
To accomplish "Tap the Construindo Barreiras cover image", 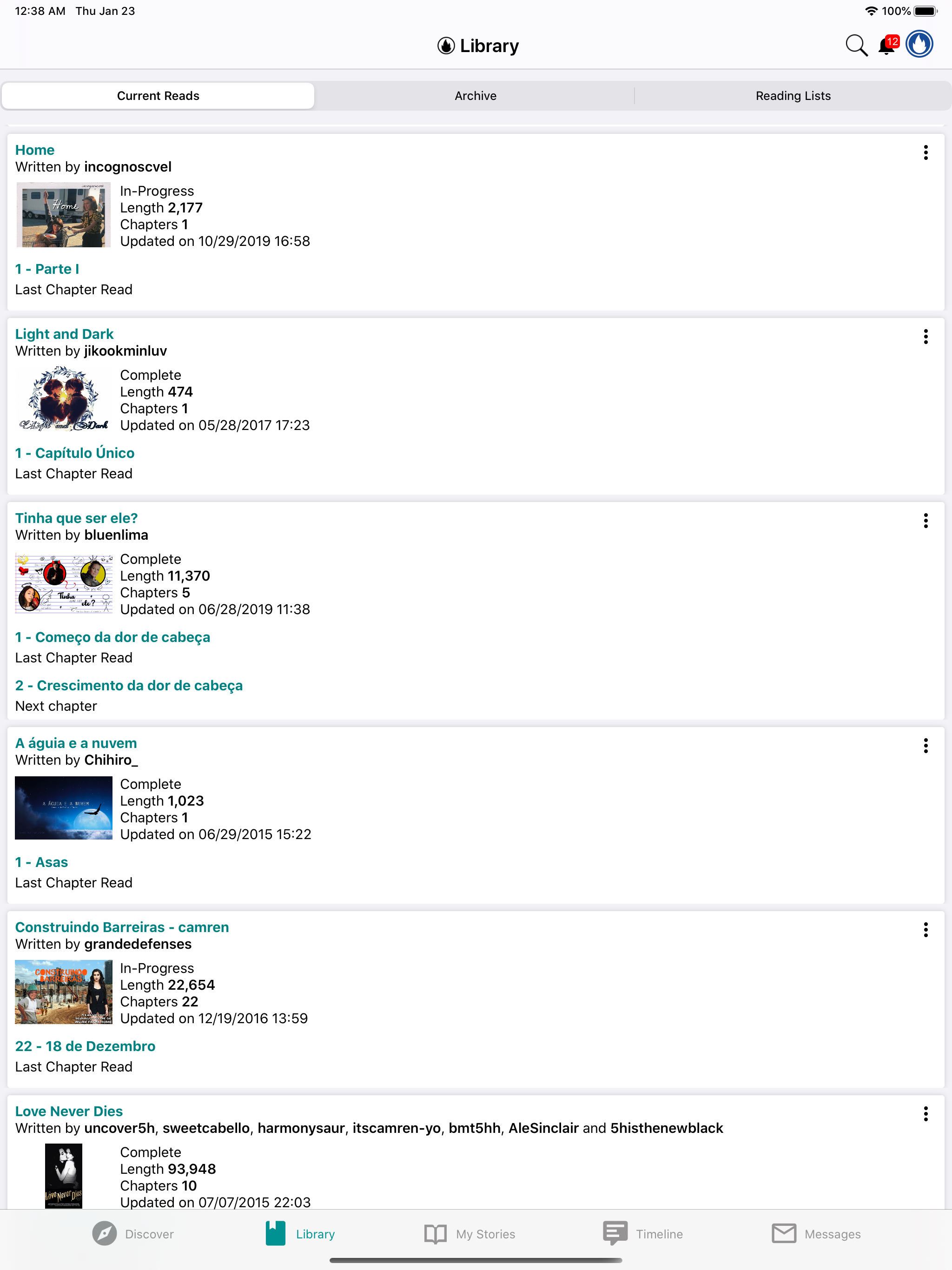I will (x=63, y=992).
